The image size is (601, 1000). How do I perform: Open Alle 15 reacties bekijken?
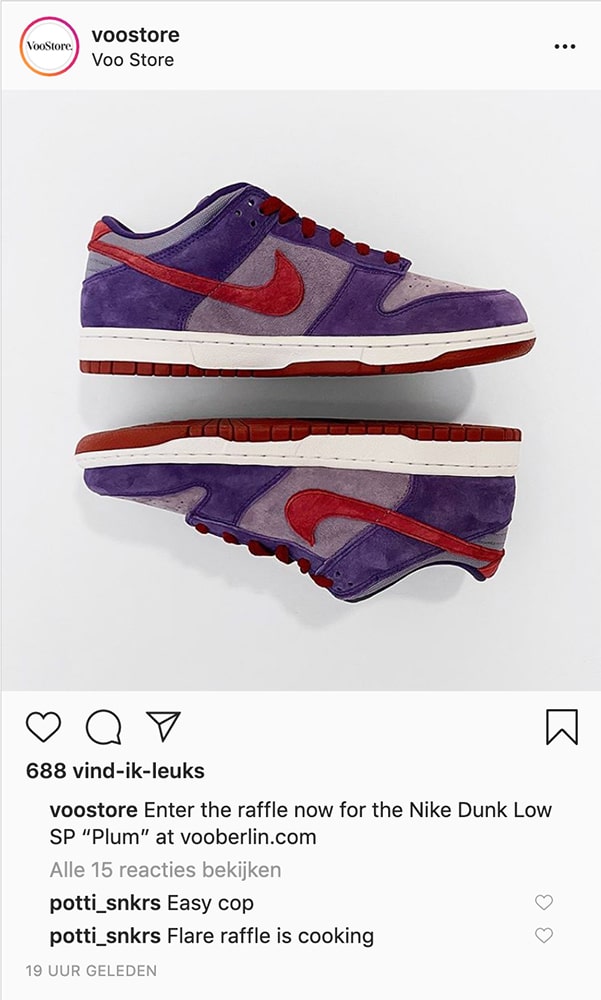165,869
